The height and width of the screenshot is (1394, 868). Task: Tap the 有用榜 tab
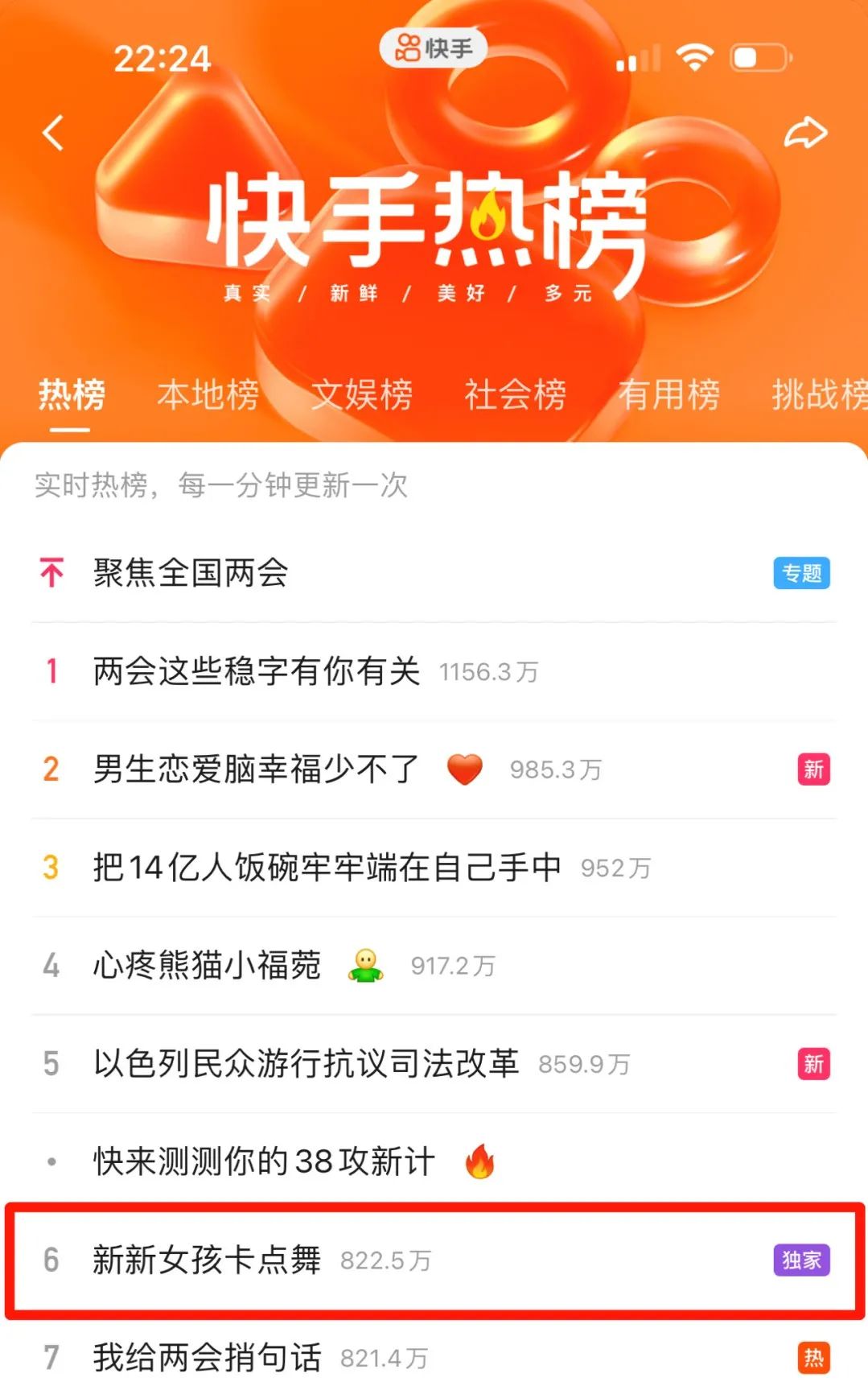click(x=669, y=396)
